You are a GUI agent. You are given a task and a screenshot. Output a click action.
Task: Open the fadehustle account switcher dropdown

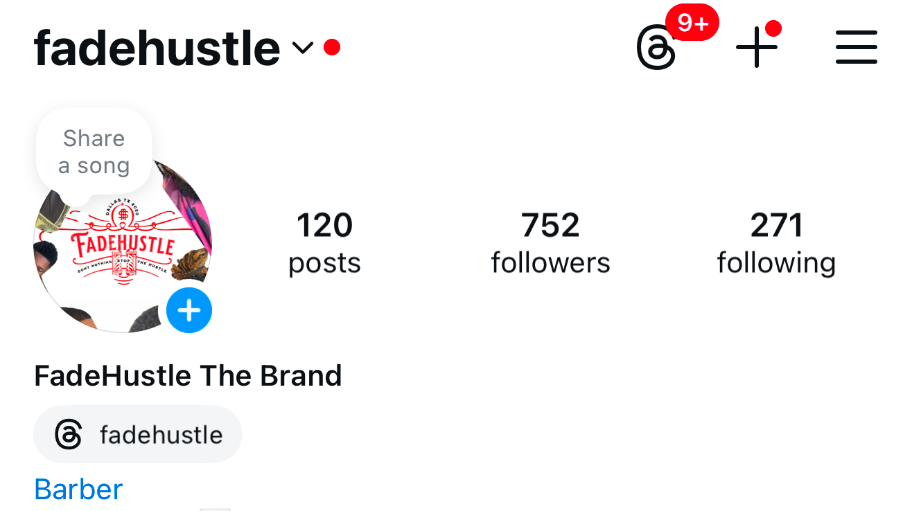click(302, 48)
